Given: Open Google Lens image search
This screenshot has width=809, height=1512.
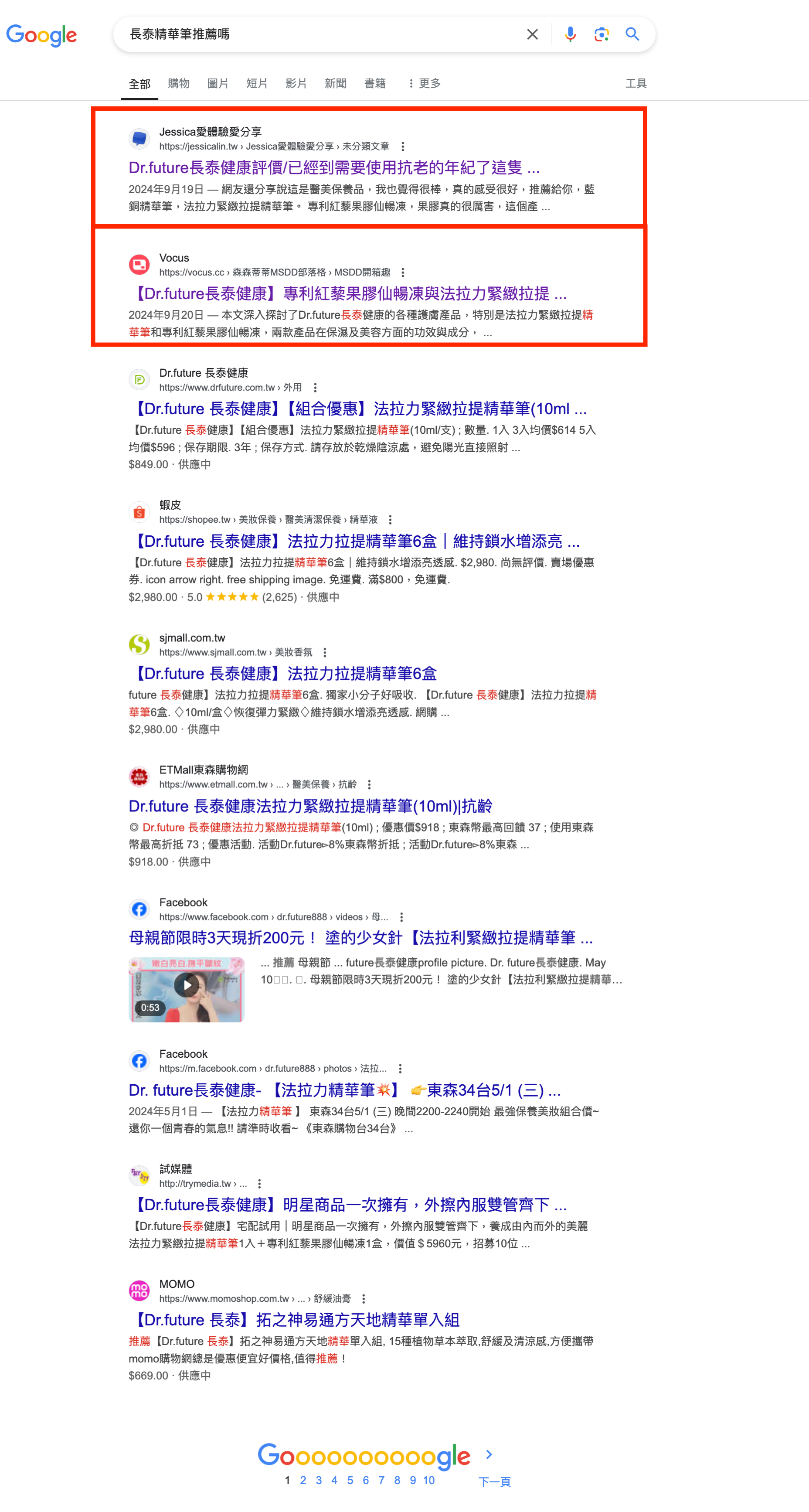Looking at the screenshot, I should point(602,34).
